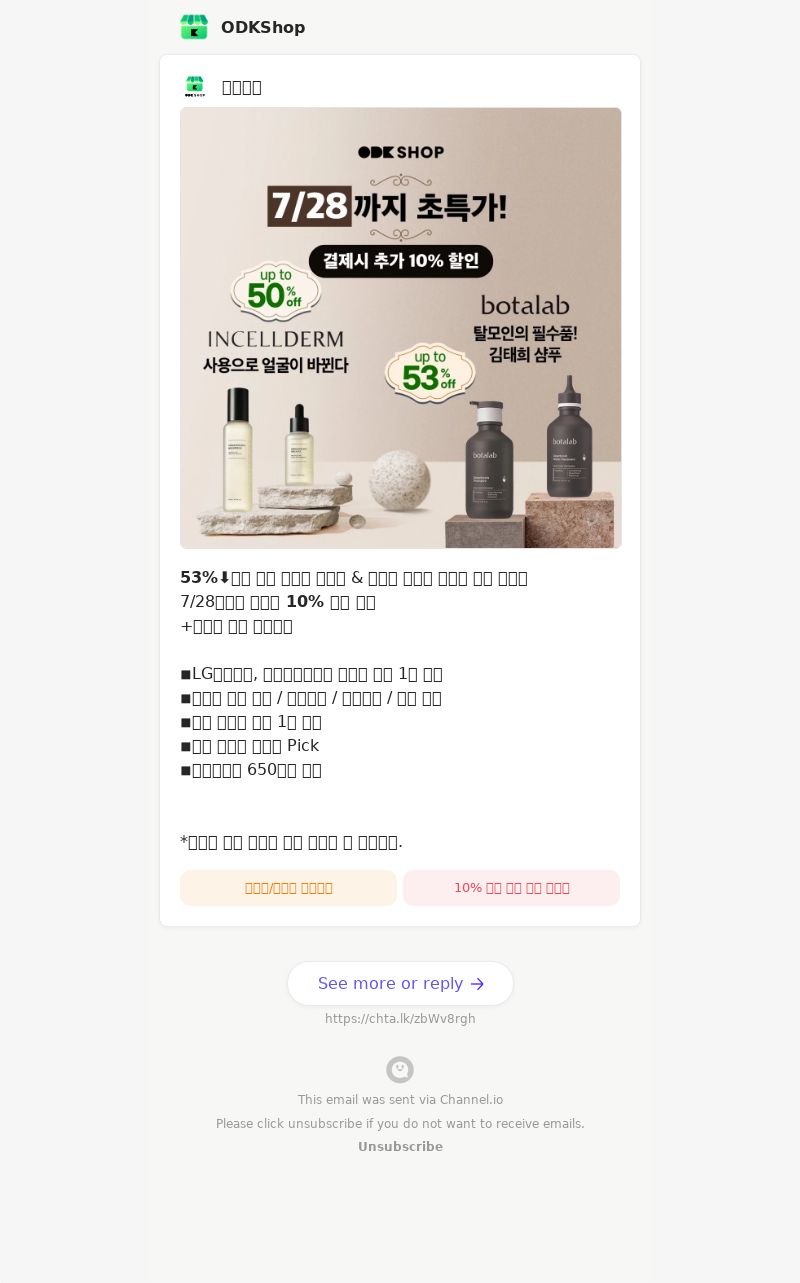
Task: Unsubscribe from these emails
Action: click(400, 1147)
